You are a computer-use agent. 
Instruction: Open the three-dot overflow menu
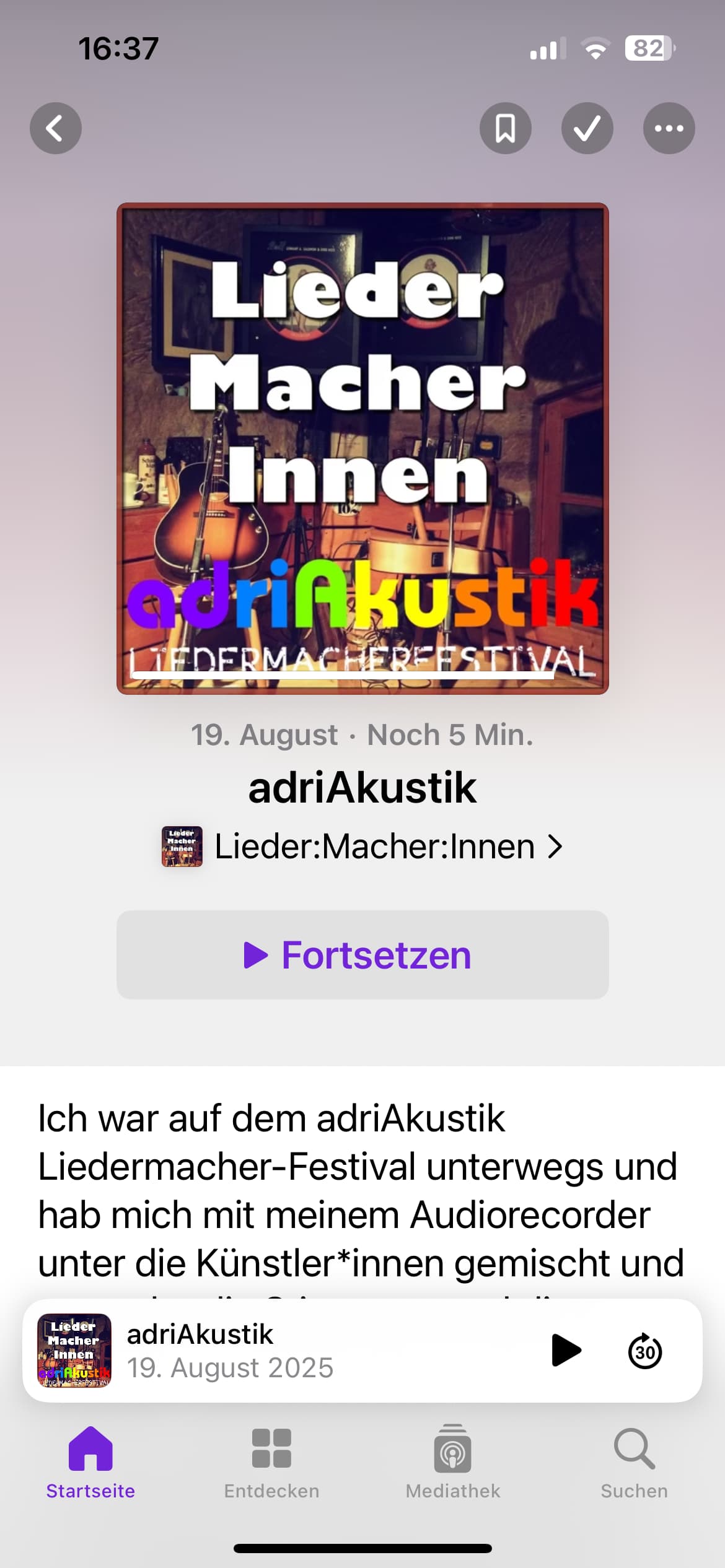tap(669, 128)
